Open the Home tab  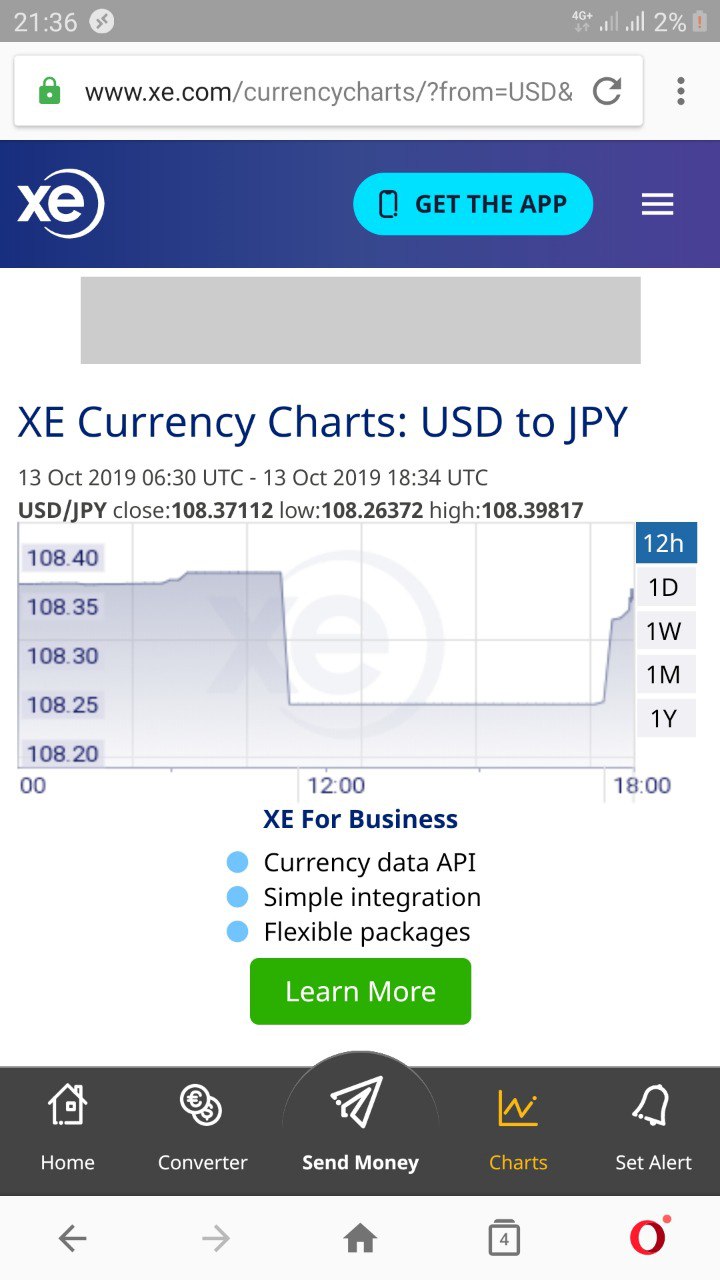tap(68, 1129)
